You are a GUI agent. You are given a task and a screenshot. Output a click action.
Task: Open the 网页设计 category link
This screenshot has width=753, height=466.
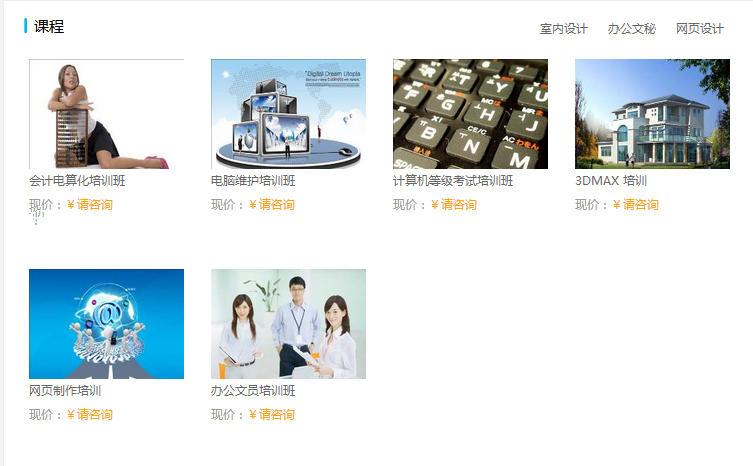699,29
